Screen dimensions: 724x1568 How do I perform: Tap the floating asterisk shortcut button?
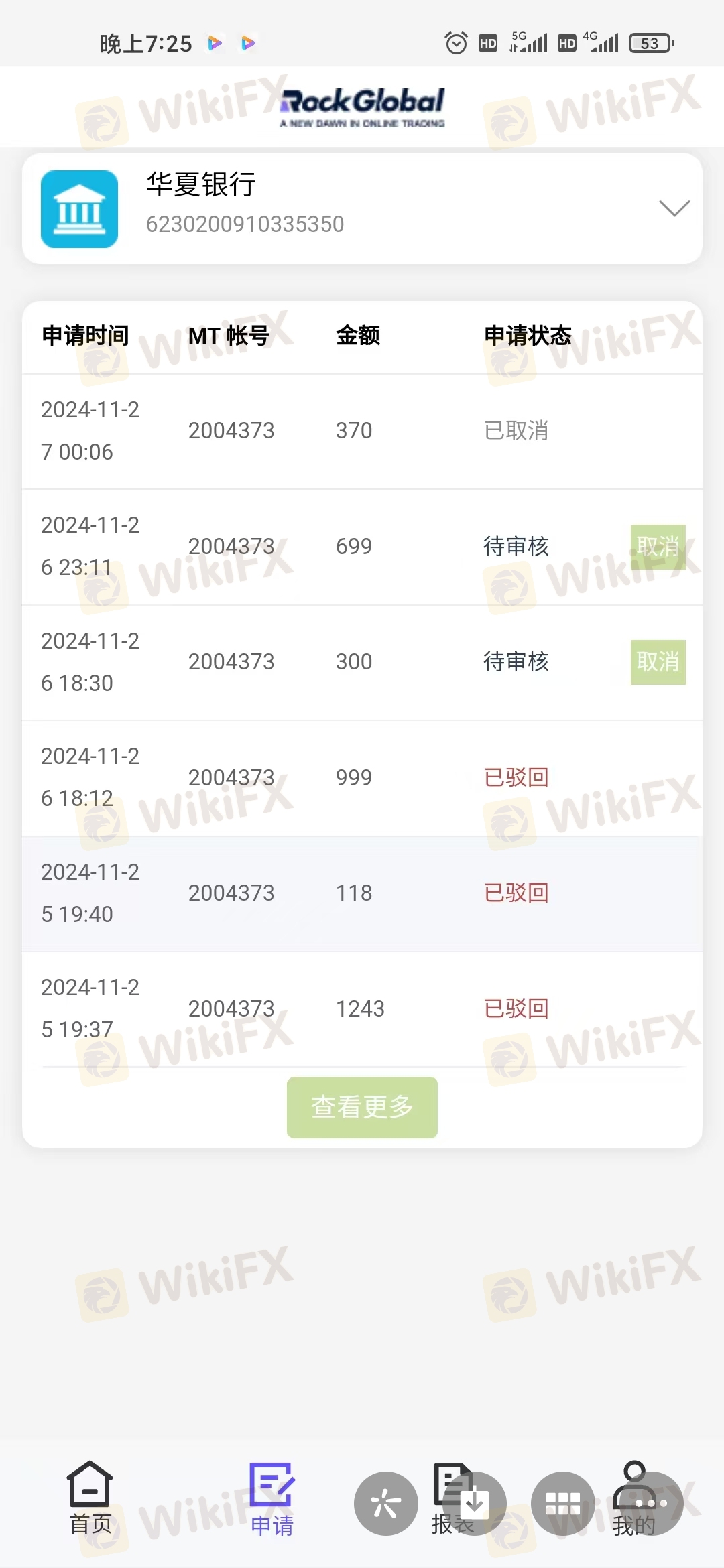(386, 1504)
